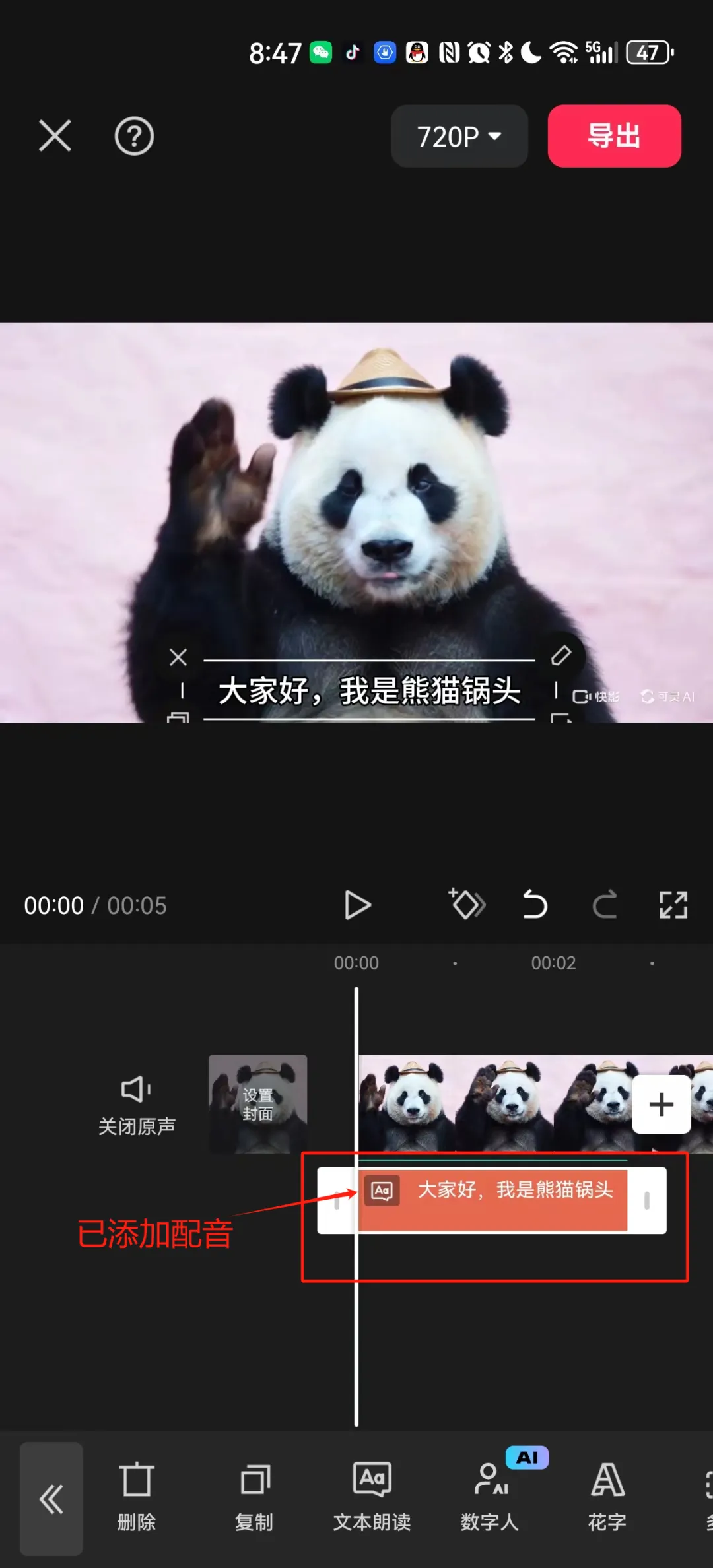Redo the last edit
Image resolution: width=713 pixels, height=1568 pixels.
point(604,904)
